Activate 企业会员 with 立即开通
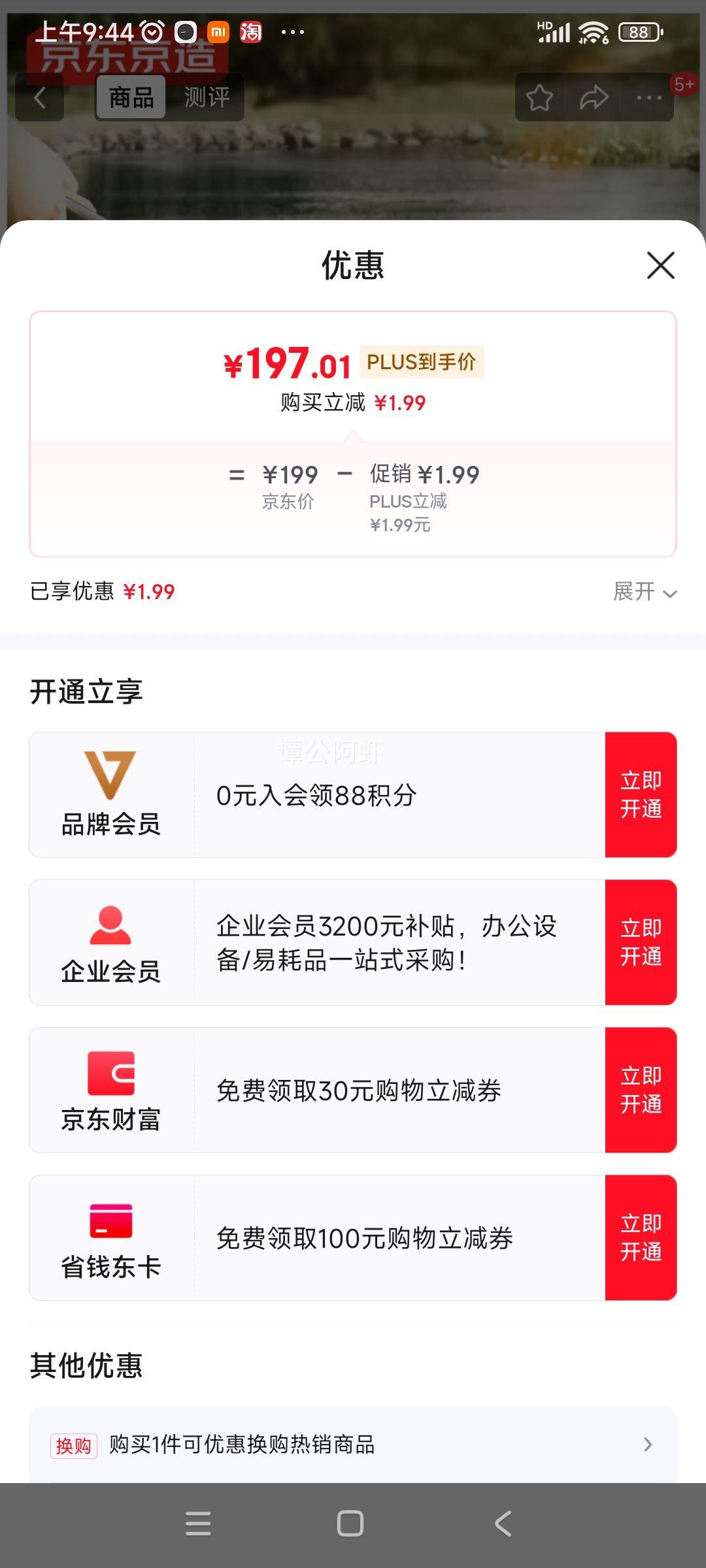 click(x=641, y=942)
